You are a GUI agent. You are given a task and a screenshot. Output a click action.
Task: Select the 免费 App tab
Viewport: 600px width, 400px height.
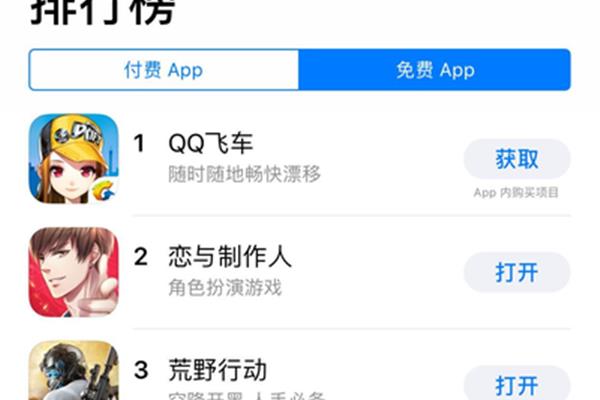[x=434, y=70]
